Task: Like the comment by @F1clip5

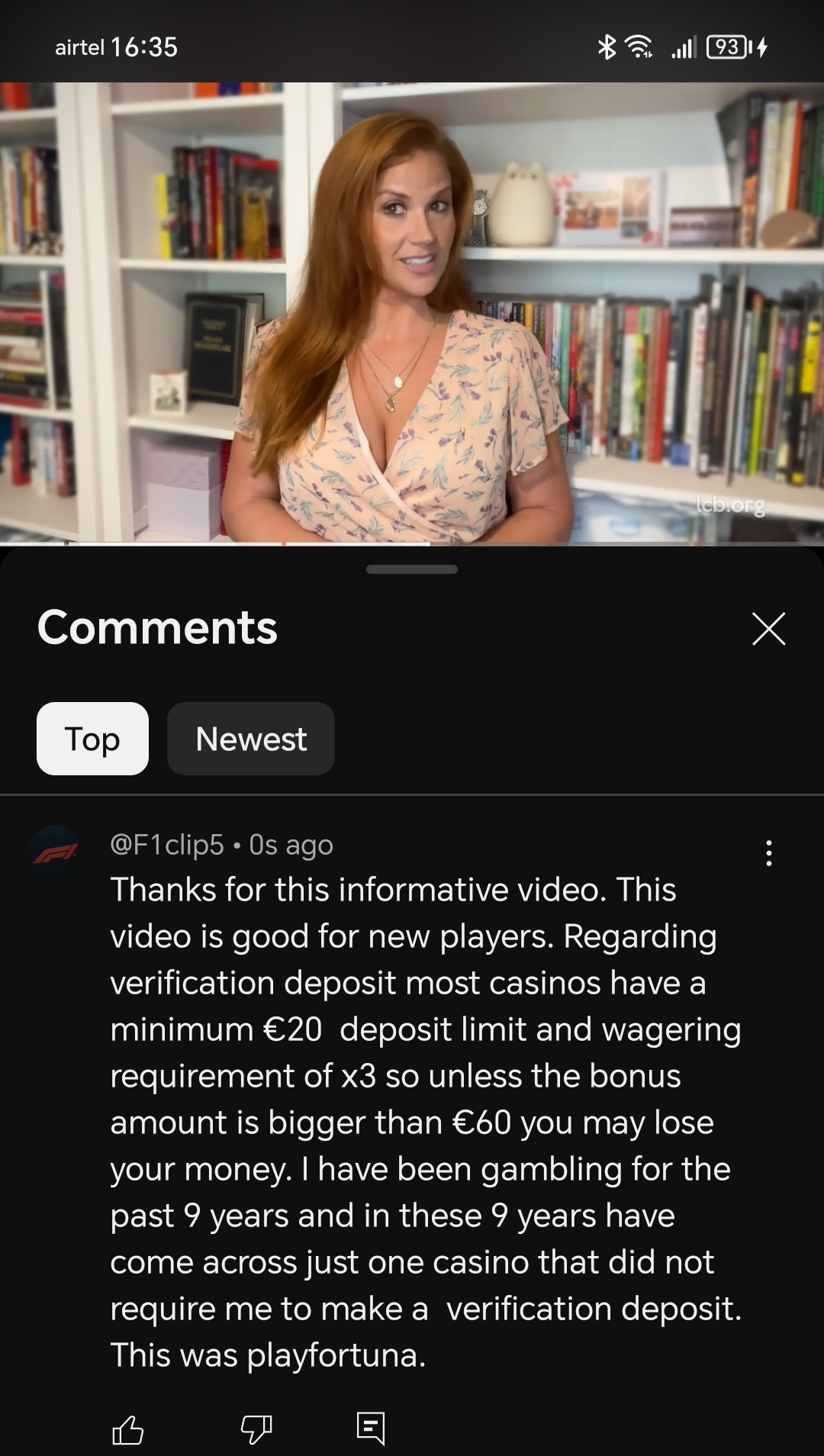Action: pyautogui.click(x=127, y=1429)
